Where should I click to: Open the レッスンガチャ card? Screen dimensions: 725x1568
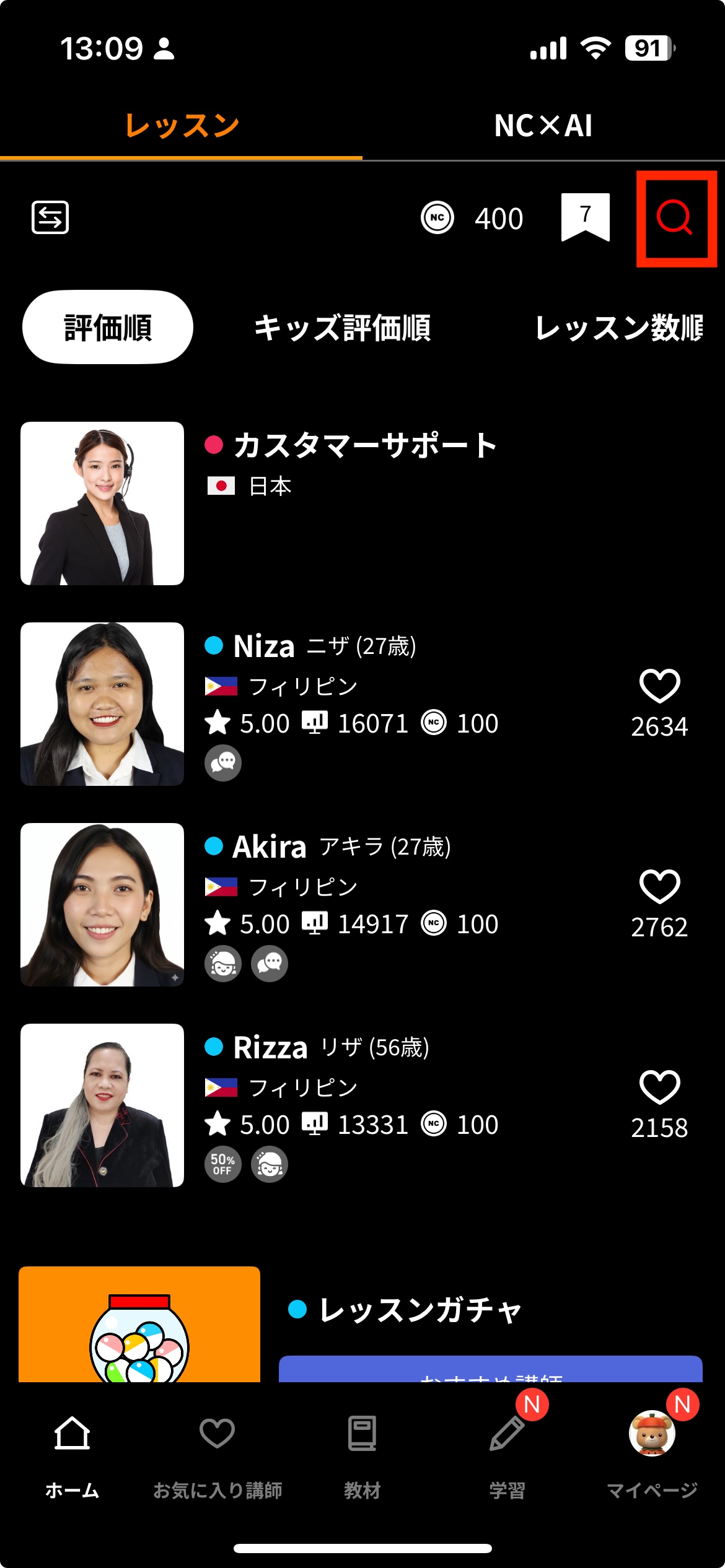420,1309
